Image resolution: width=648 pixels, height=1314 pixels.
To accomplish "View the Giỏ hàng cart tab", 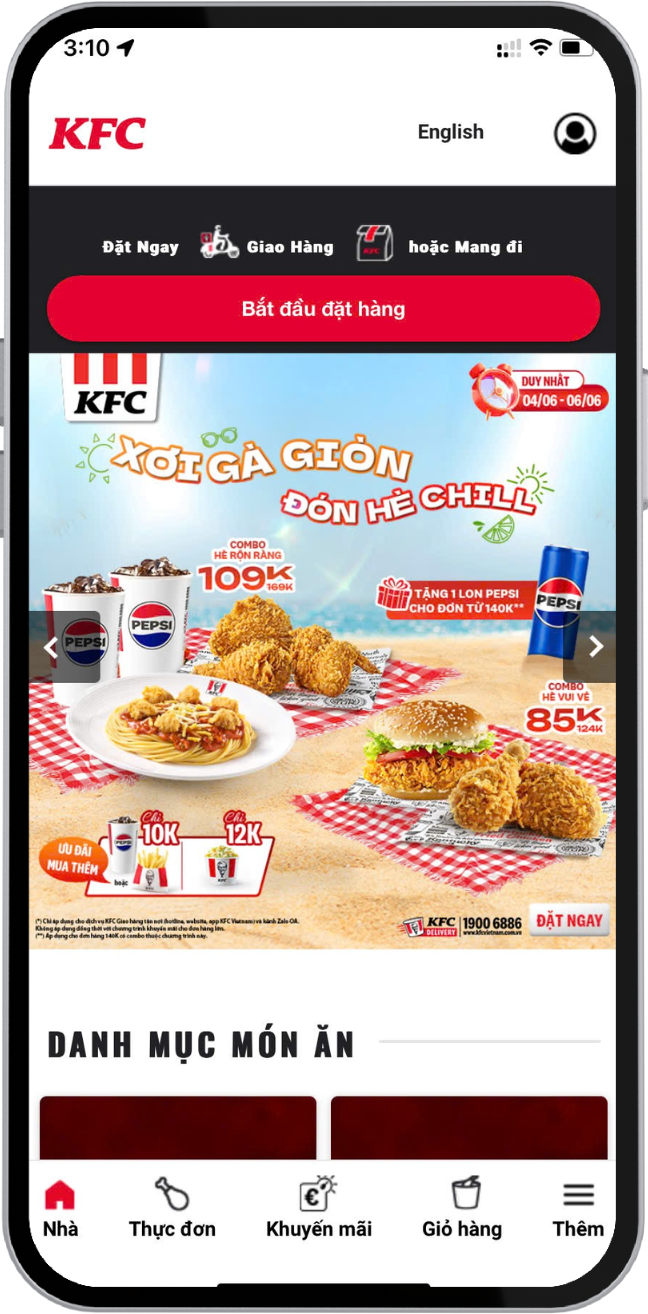I will click(x=462, y=1207).
